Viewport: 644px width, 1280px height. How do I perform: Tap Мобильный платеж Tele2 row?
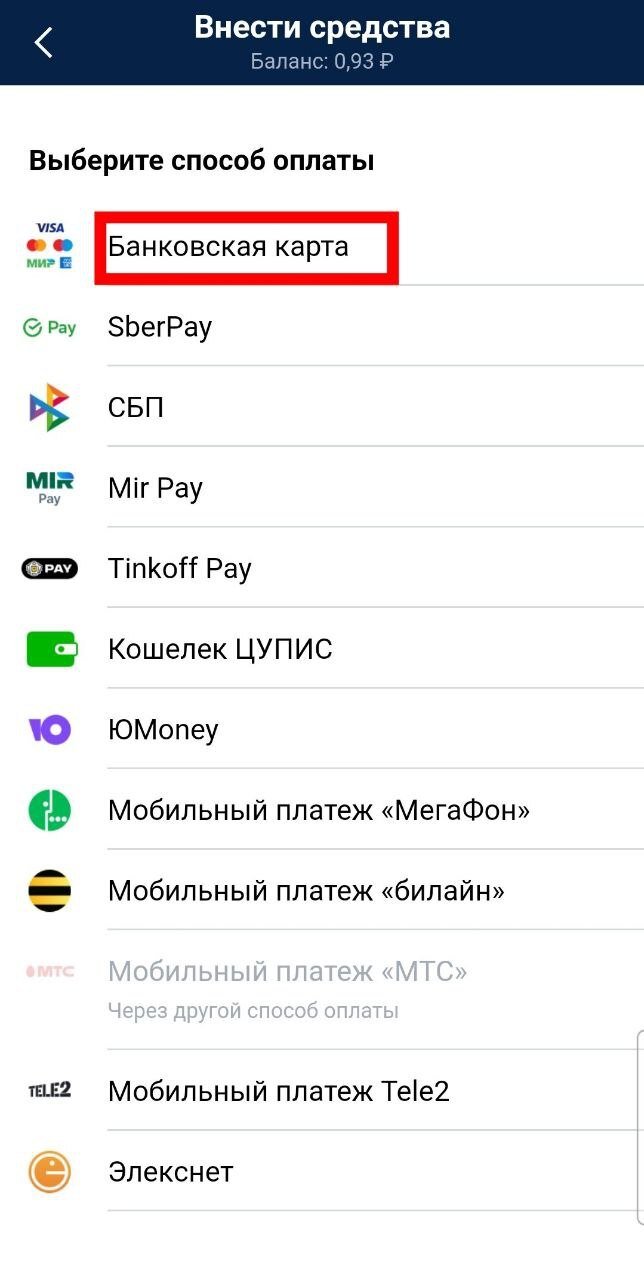pyautogui.click(x=279, y=1090)
